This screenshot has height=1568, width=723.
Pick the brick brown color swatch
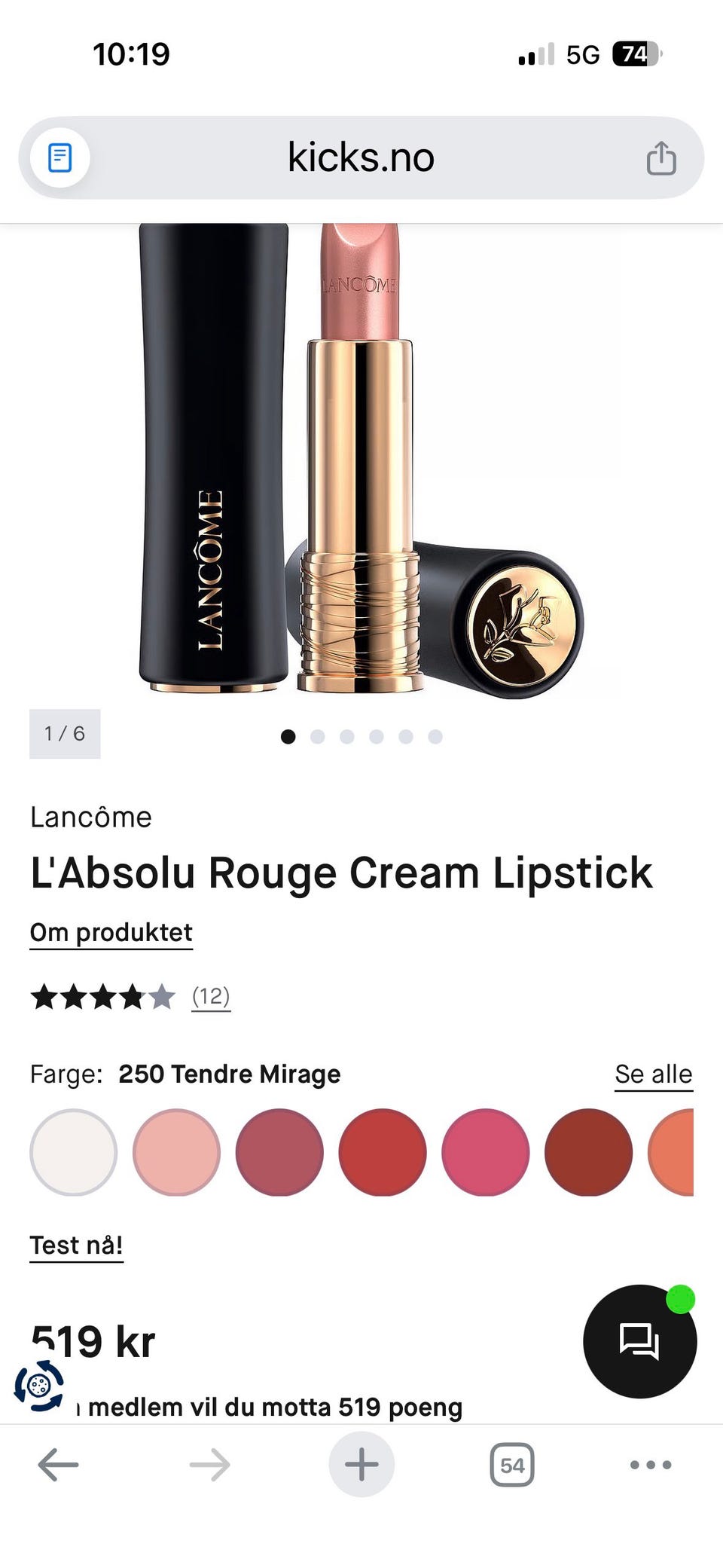click(x=588, y=1152)
